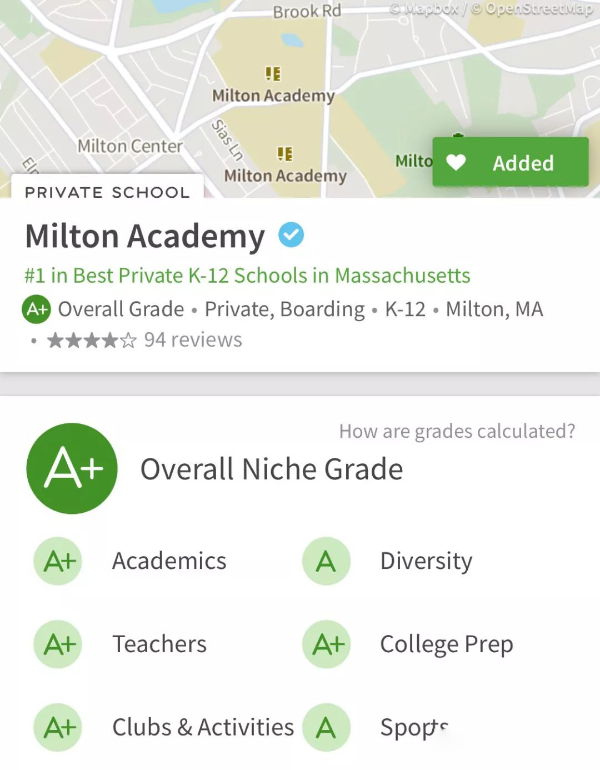This screenshot has width=600, height=770.
Task: View the 94 reviews
Action: [x=192, y=340]
